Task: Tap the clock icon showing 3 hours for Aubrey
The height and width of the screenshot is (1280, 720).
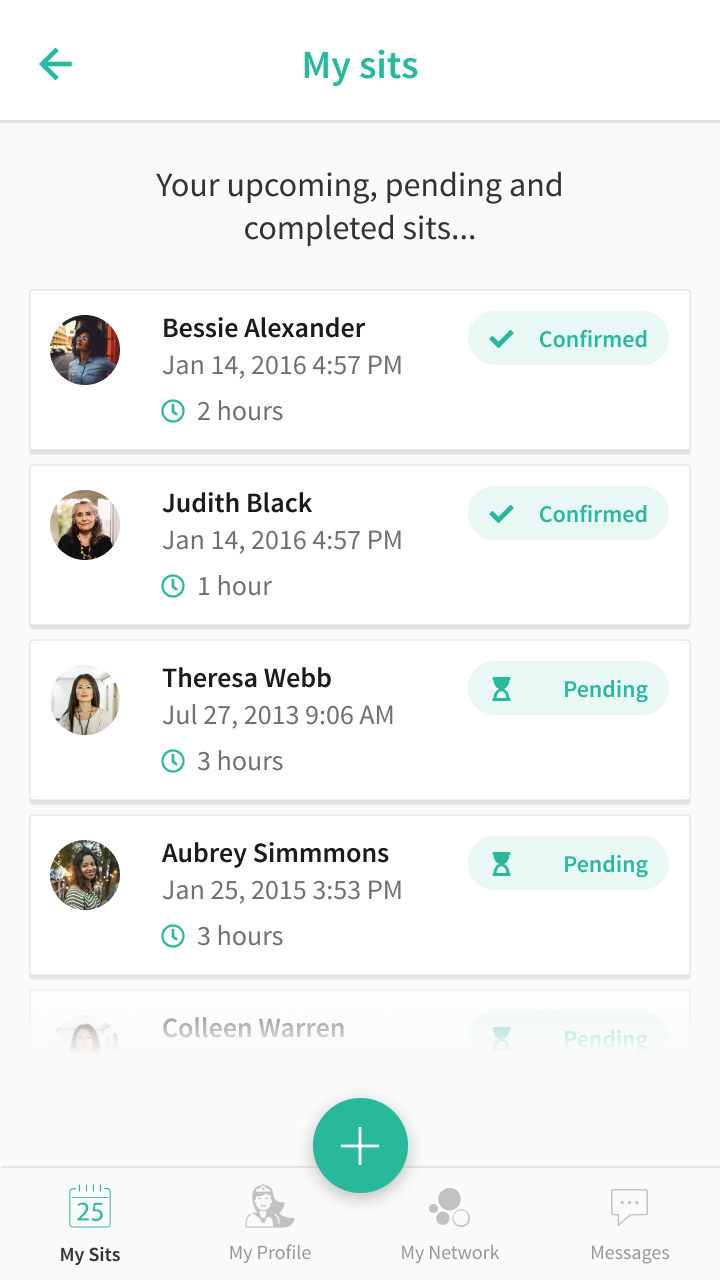Action: [x=175, y=935]
